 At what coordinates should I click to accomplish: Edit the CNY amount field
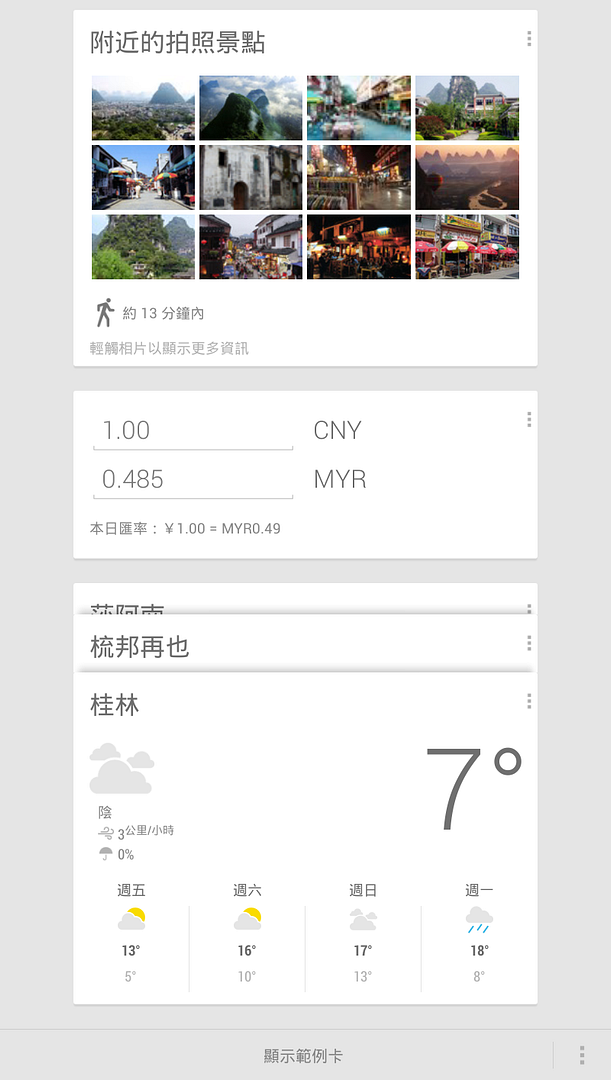point(192,431)
